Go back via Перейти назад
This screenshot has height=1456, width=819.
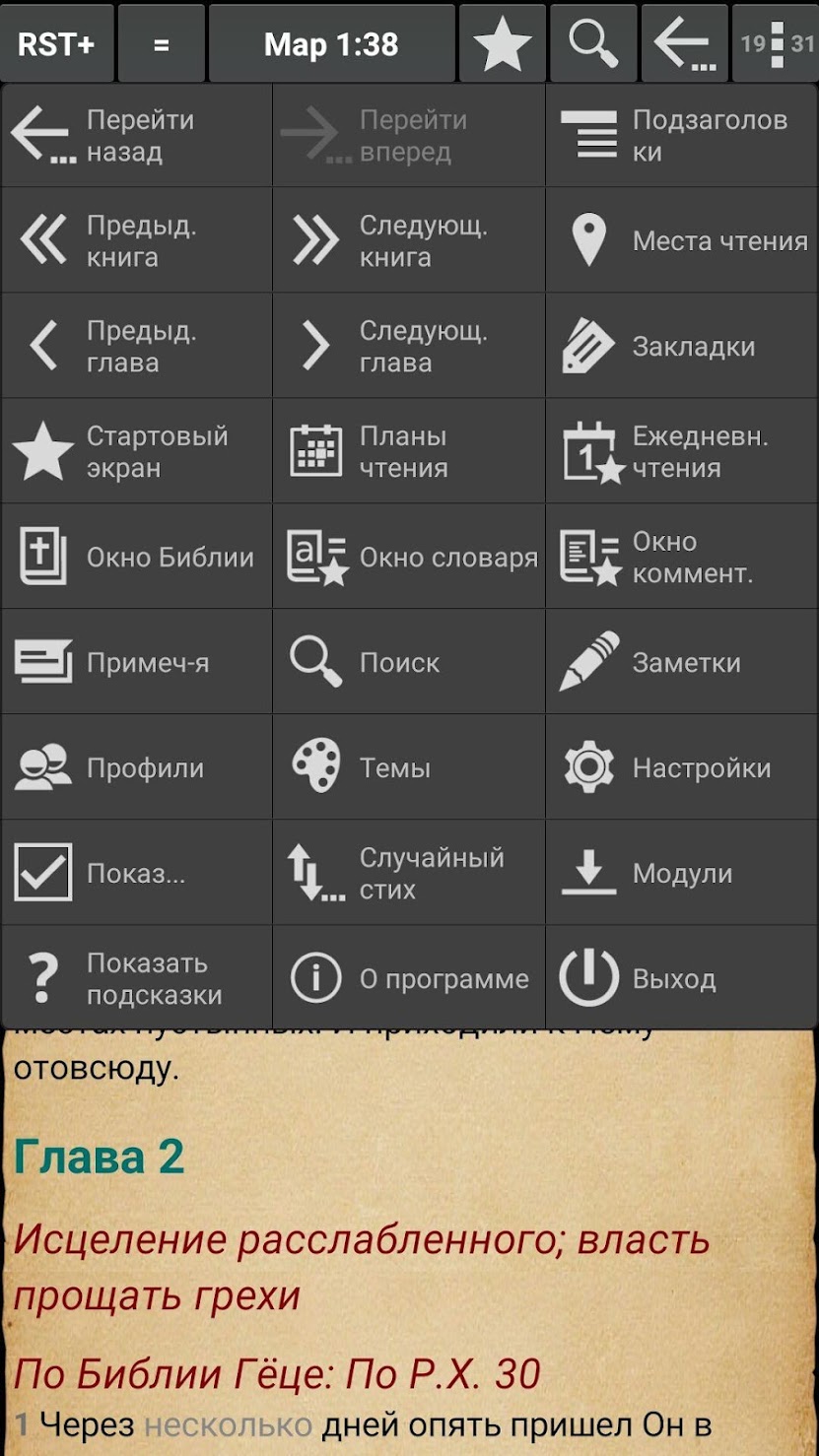pos(137,136)
